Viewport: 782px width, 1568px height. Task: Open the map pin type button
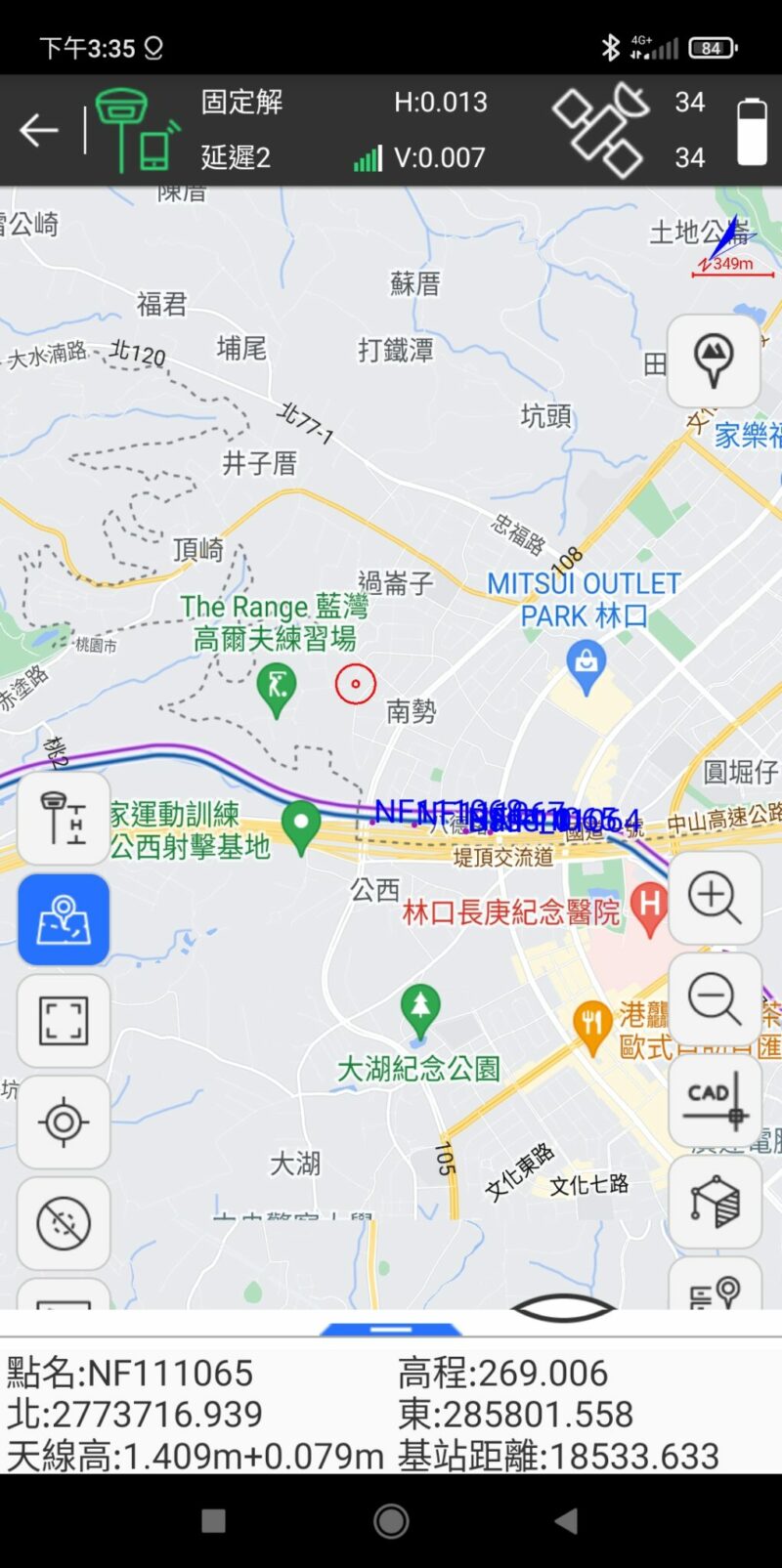[x=714, y=361]
